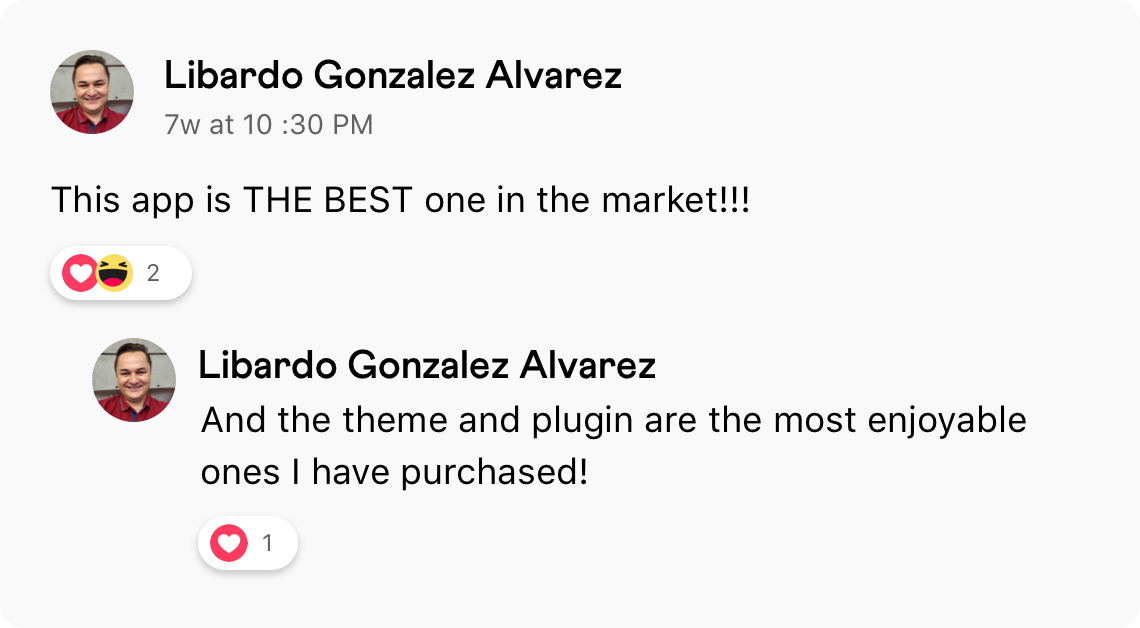Open Libardo Gonzalez Alvarez's name above the 7w timestamp
Viewport: 1140px width, 628px height.
point(392,75)
